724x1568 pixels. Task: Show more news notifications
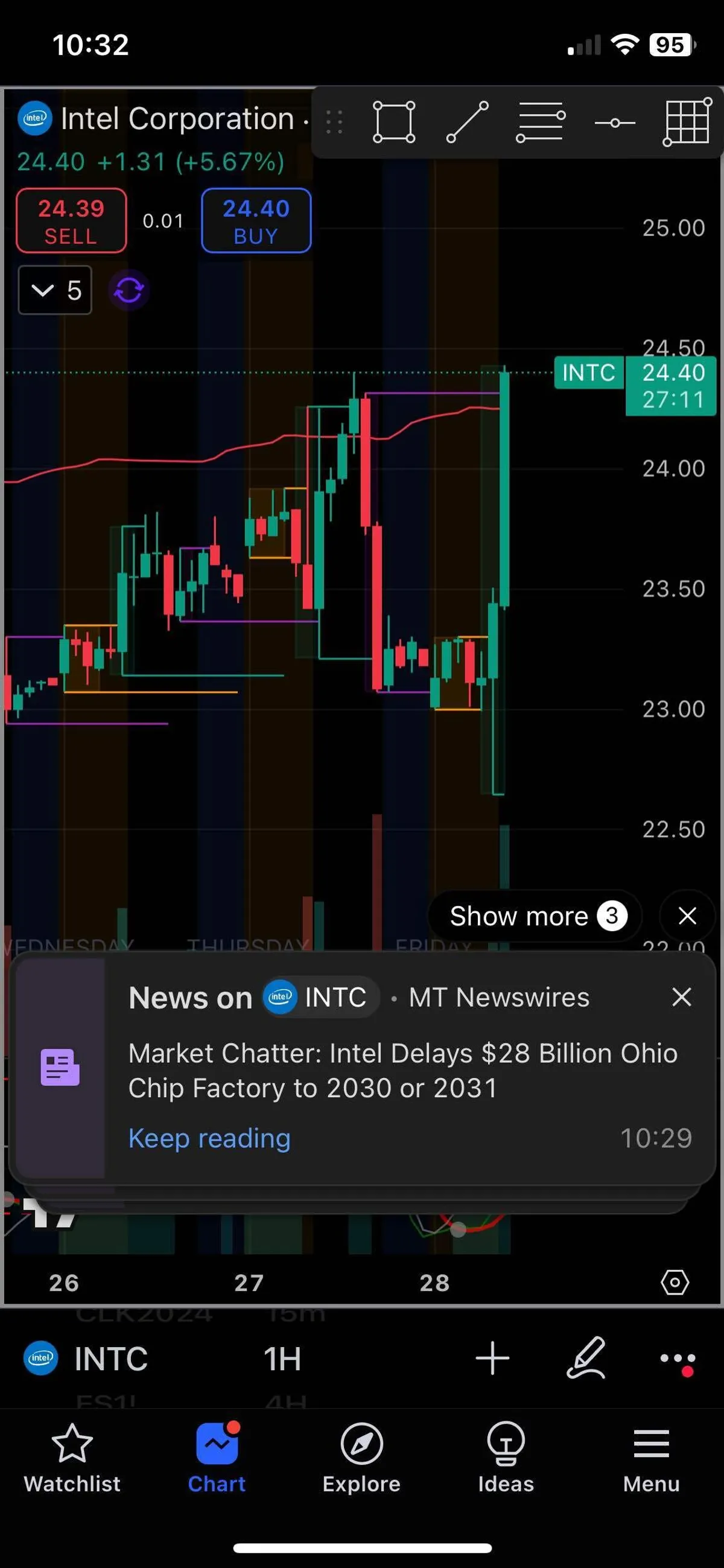coord(535,916)
